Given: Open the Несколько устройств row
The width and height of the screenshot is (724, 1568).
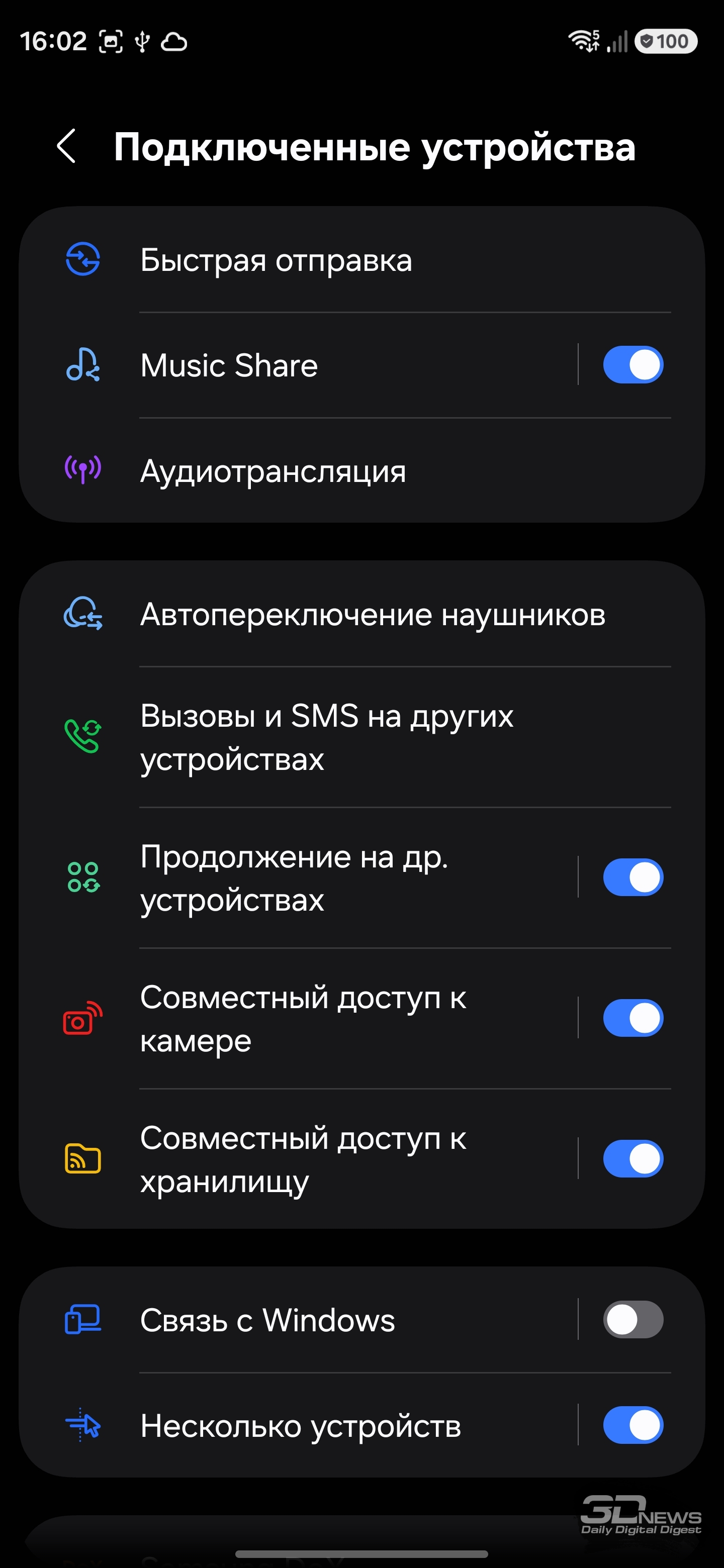Looking at the screenshot, I should coord(300,1426).
